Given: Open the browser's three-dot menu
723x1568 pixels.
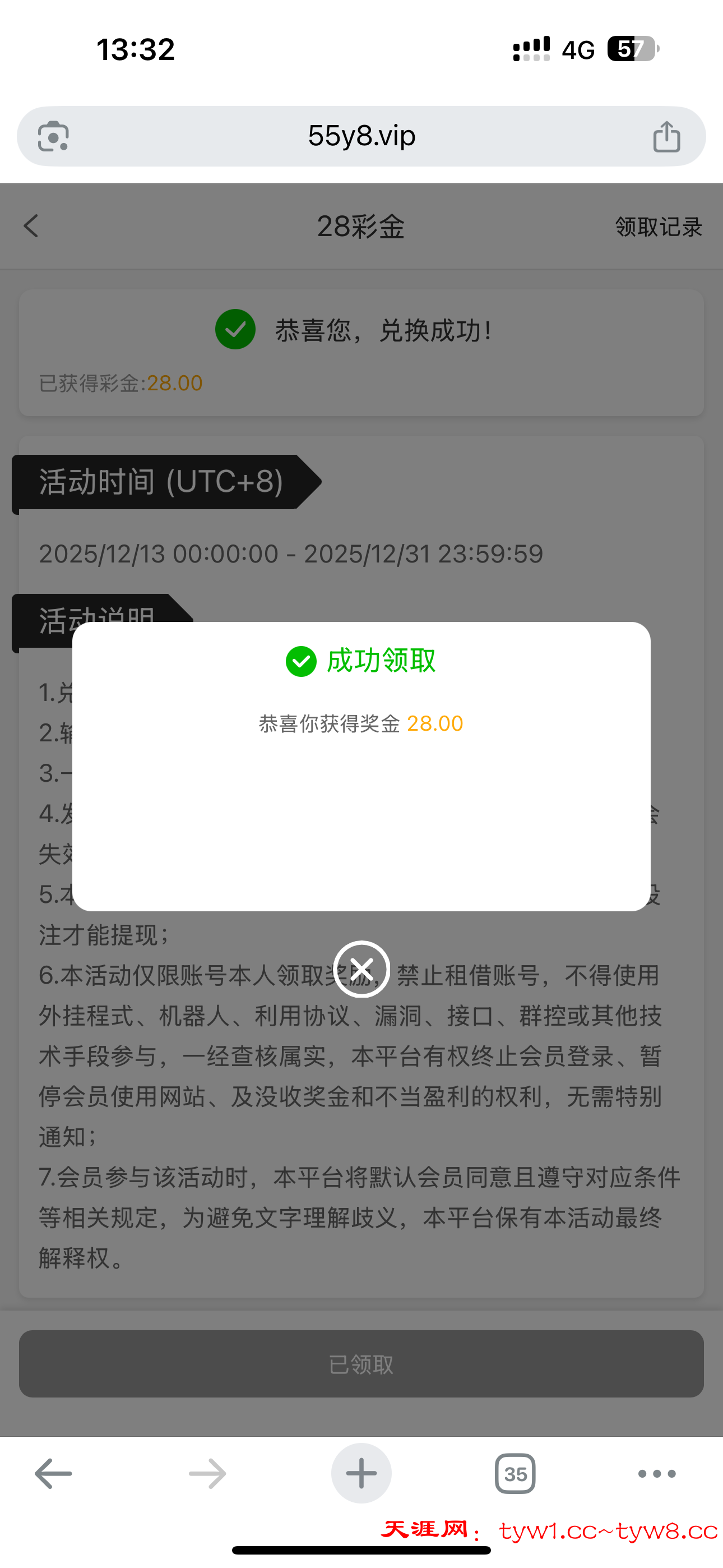Looking at the screenshot, I should tap(657, 1474).
